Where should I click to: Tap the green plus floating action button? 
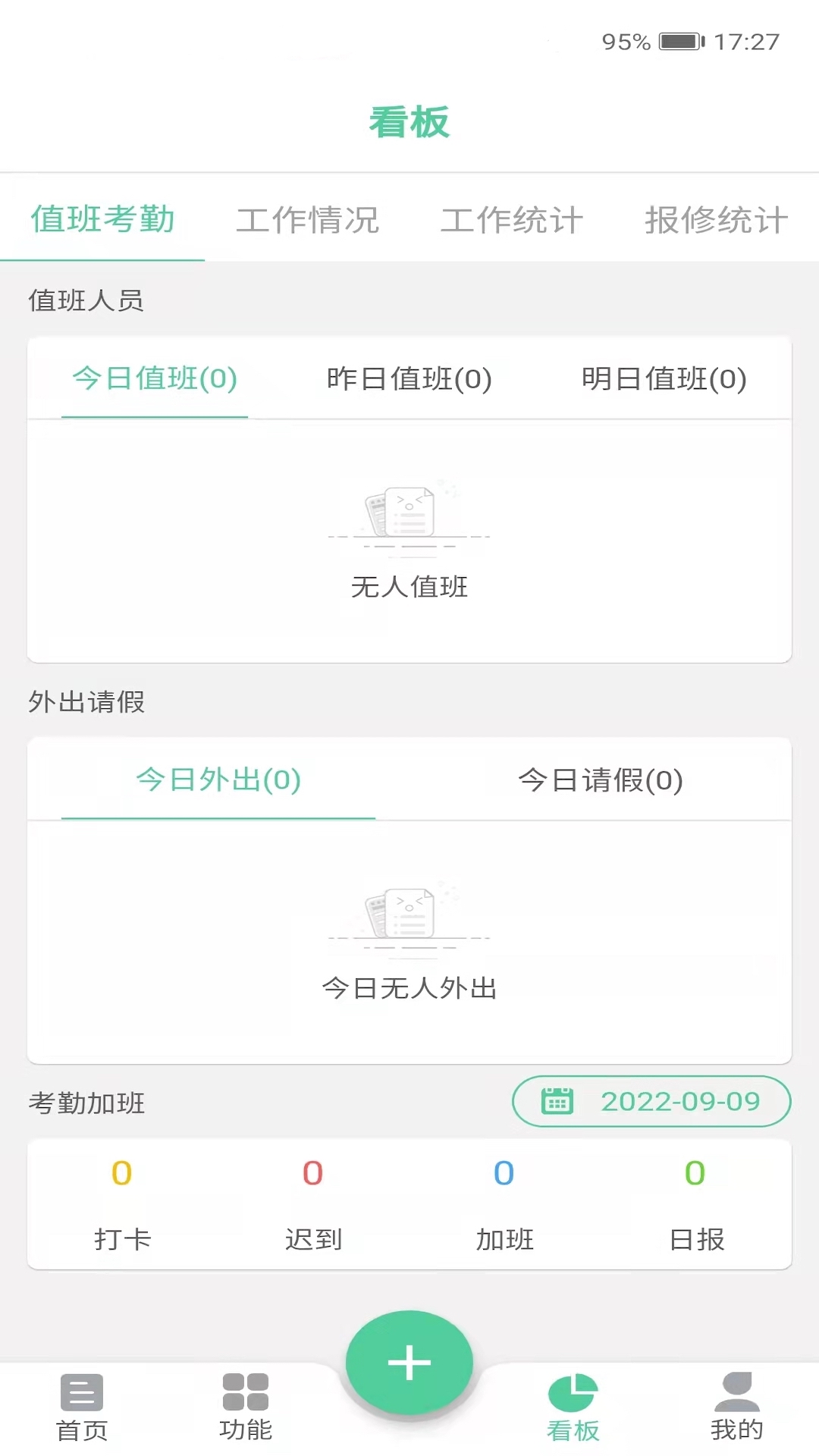409,1361
